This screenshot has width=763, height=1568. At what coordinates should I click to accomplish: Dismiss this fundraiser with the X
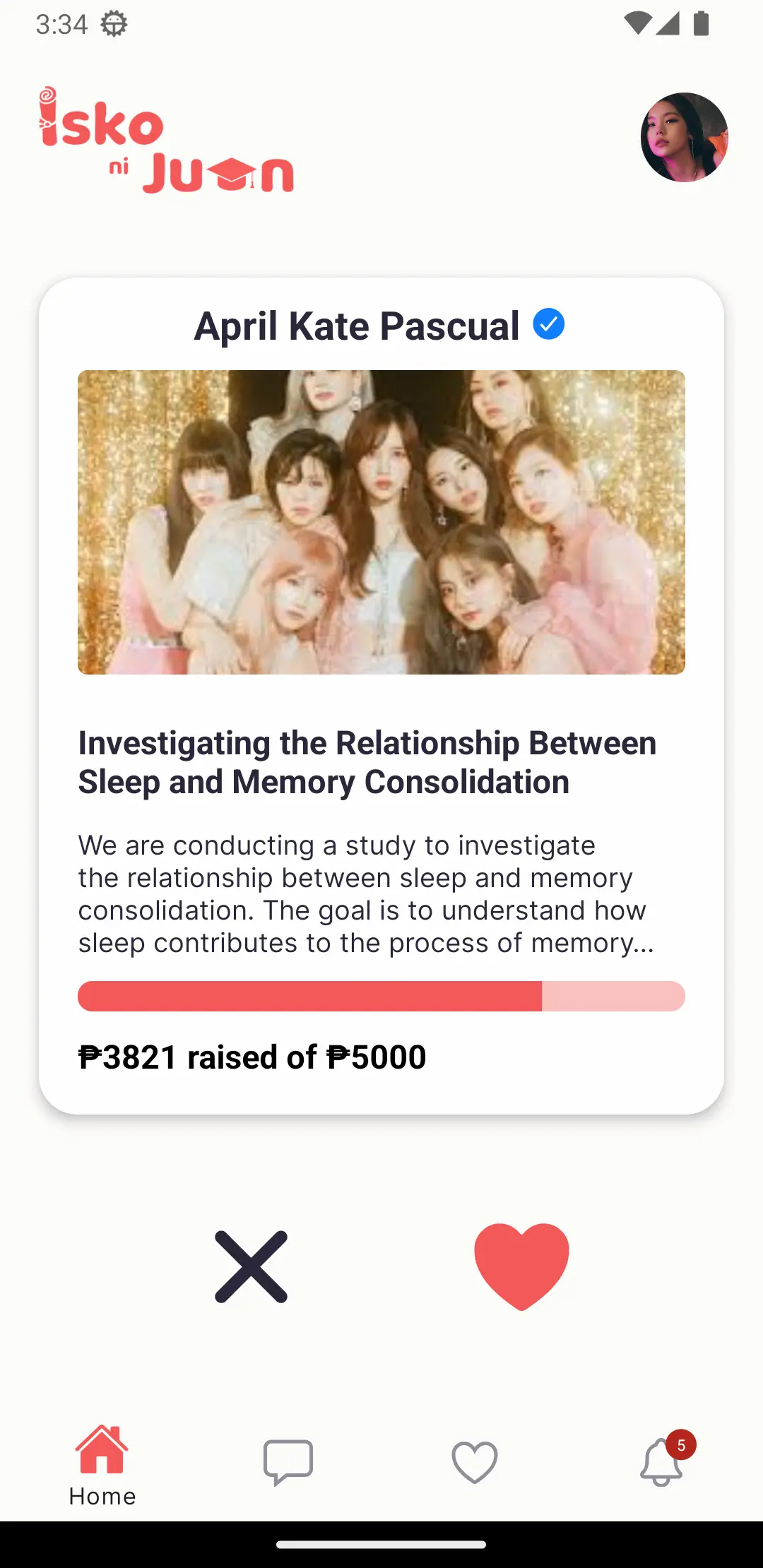[251, 1266]
